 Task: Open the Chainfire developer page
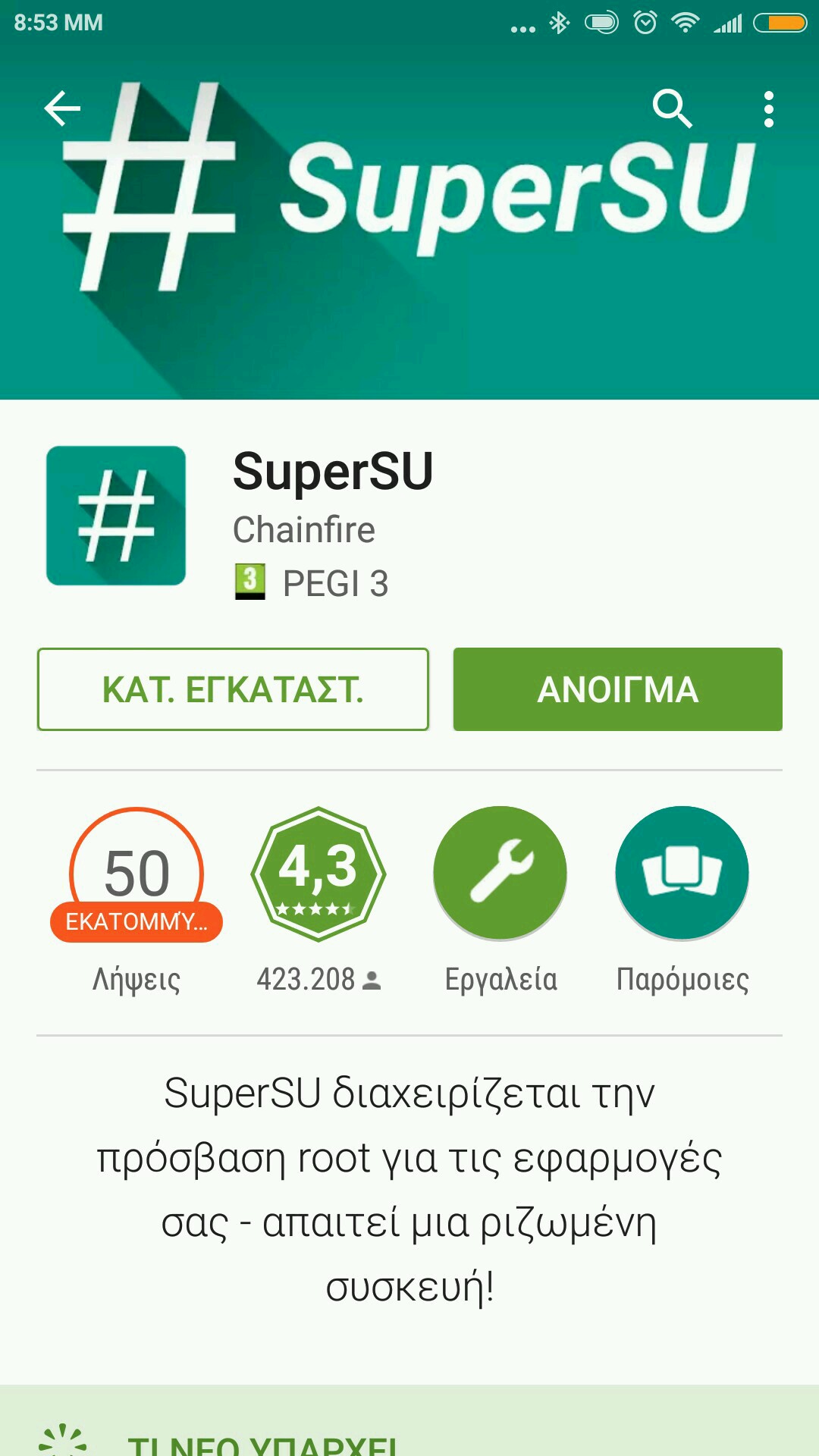tap(303, 529)
